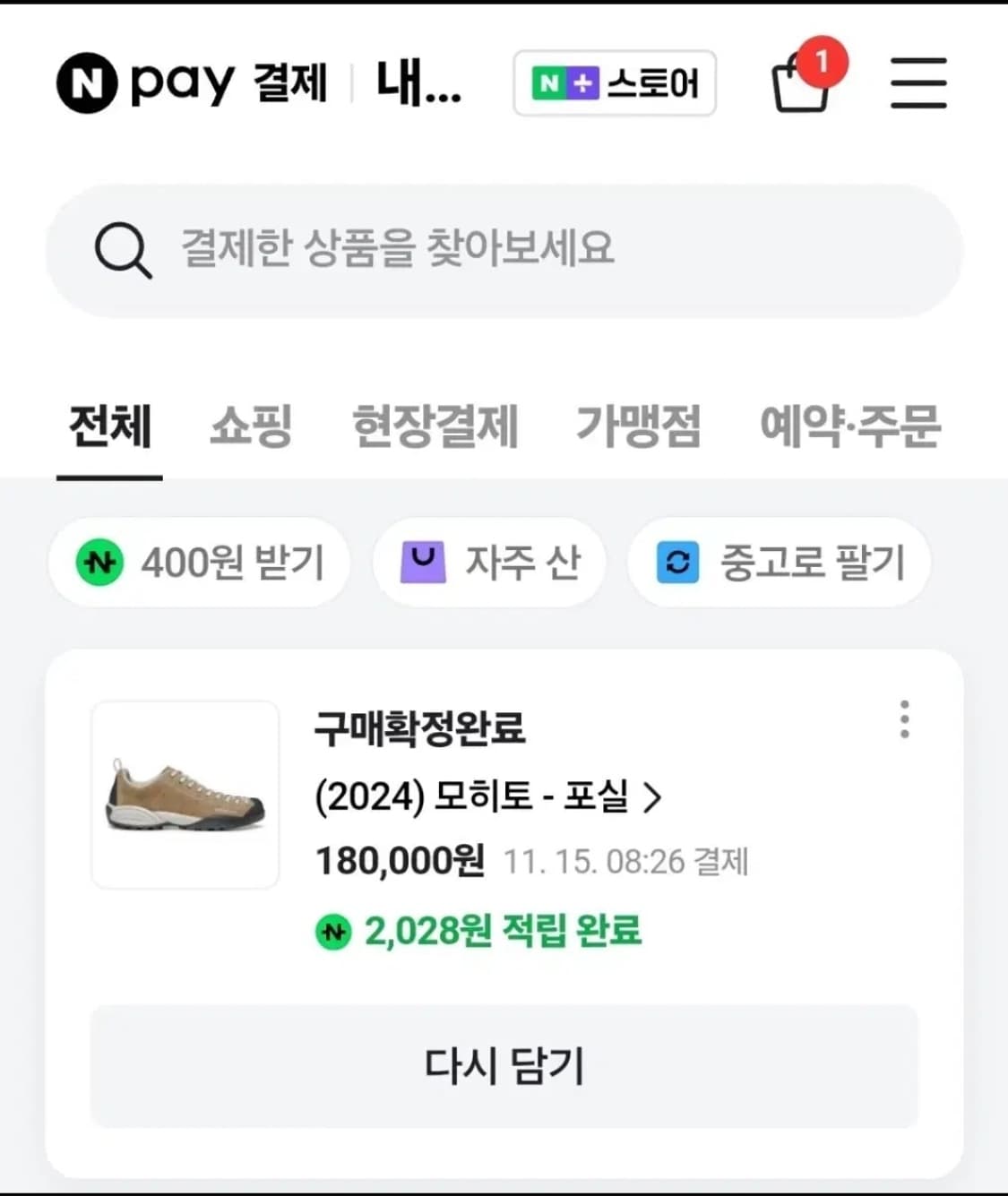Open the 예약·주문 tab
This screenshot has height=1196, width=1008.
(851, 428)
